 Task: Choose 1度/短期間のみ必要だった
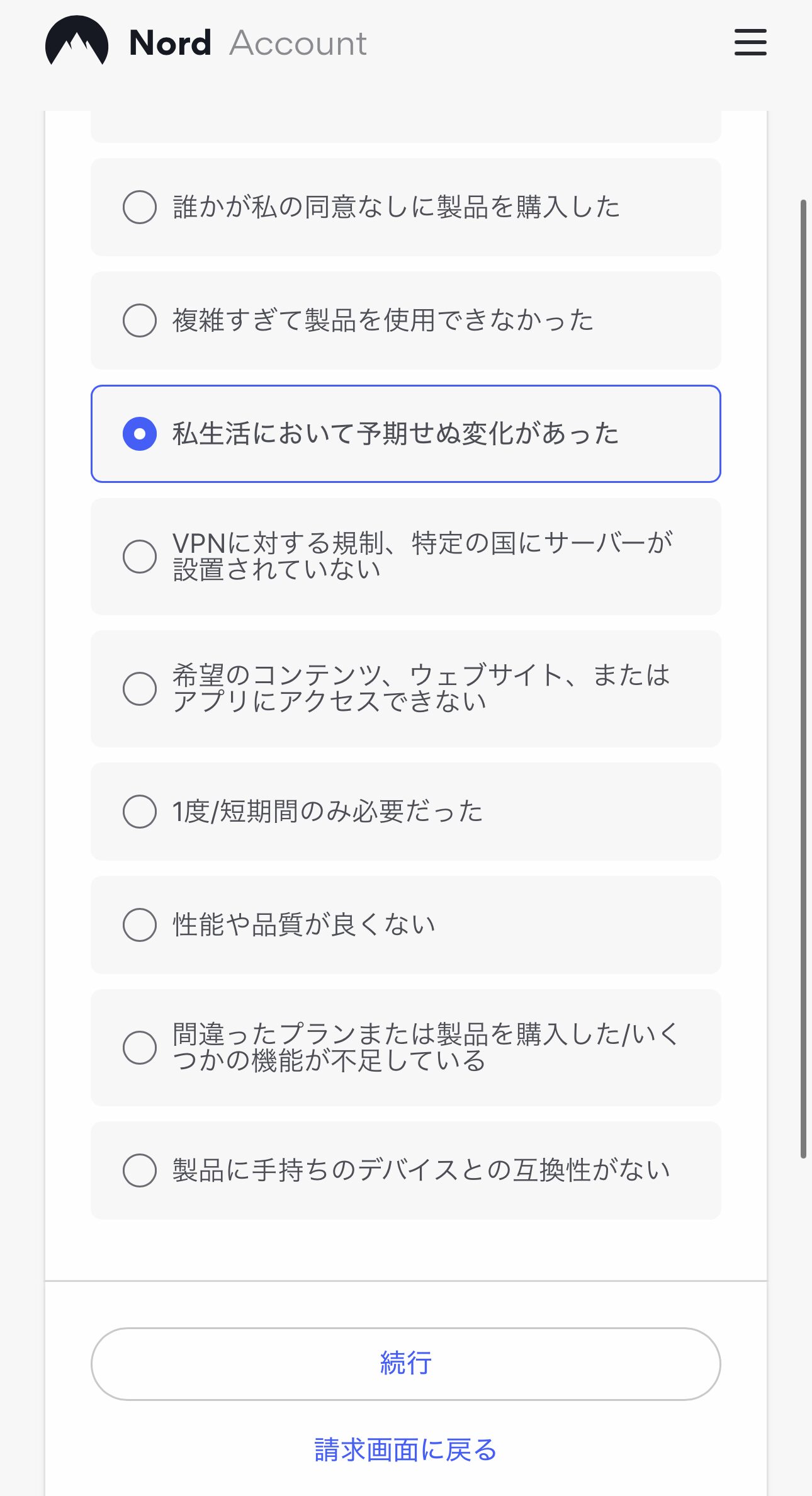[x=140, y=812]
